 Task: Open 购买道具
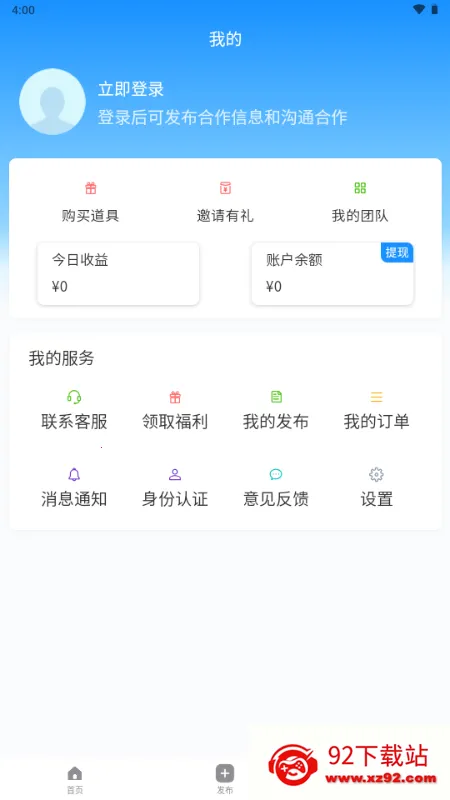90,202
